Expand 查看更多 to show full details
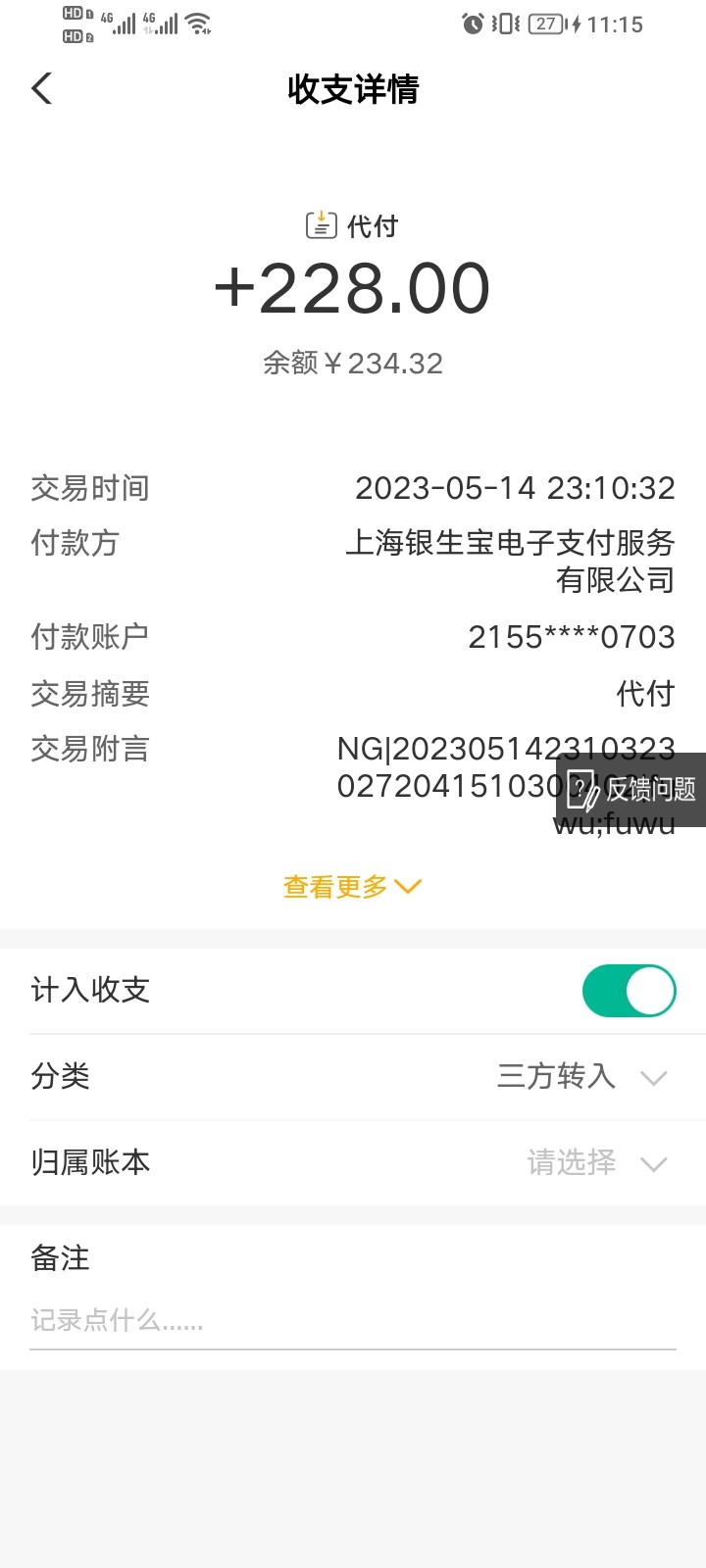Image resolution: width=706 pixels, height=1568 pixels. pos(351,885)
